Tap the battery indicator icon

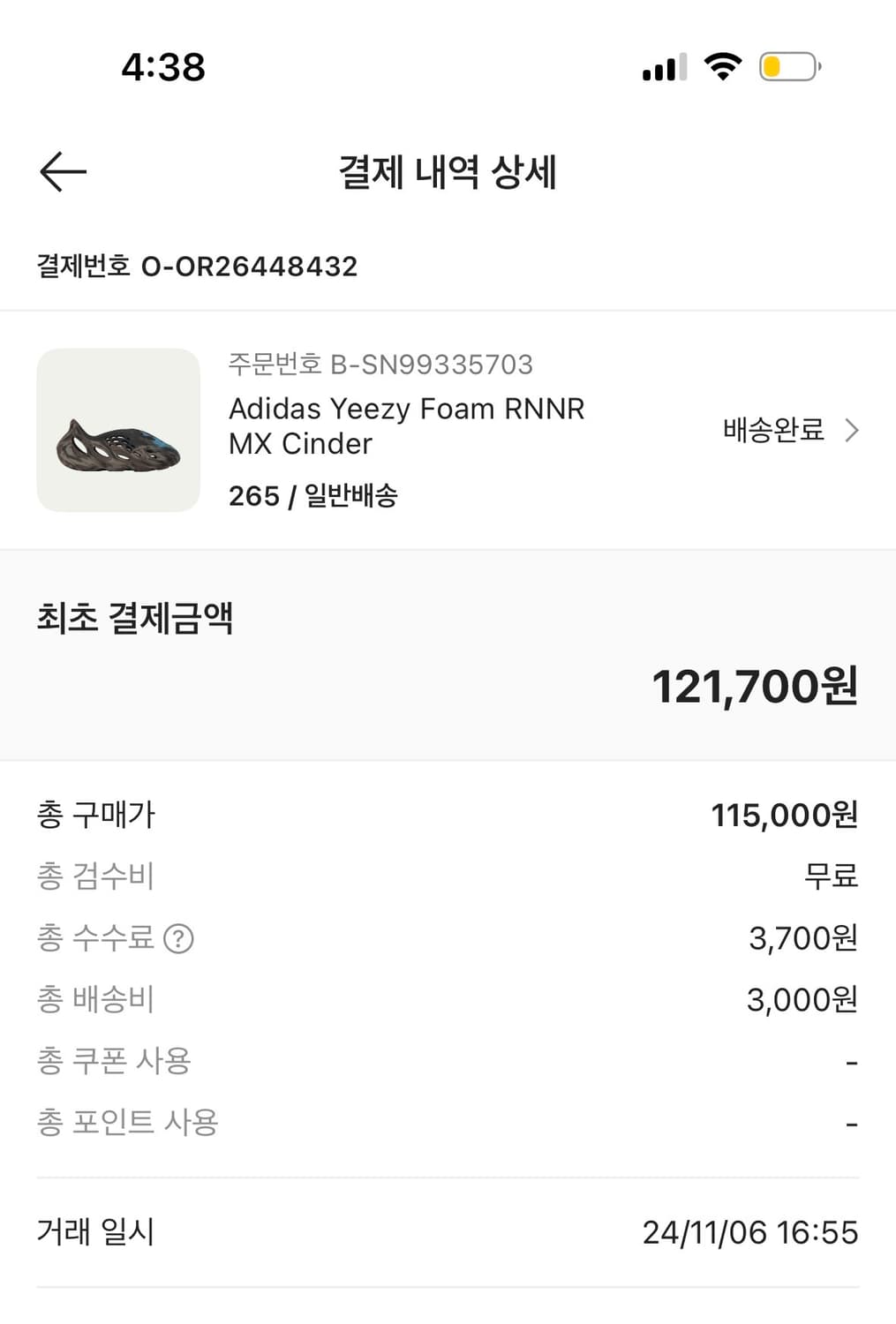[x=788, y=67]
